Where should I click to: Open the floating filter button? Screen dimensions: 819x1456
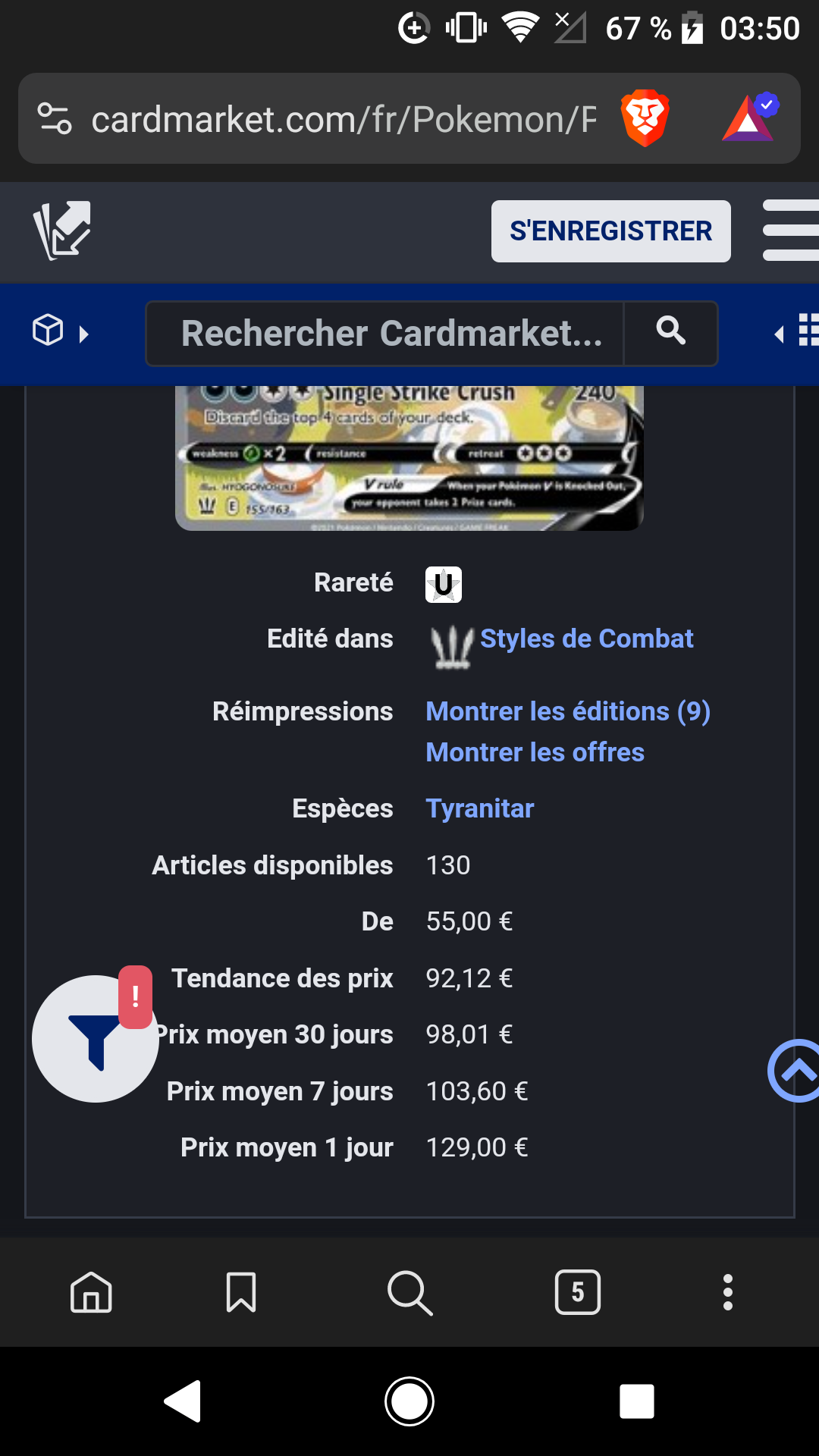pyautogui.click(x=96, y=1039)
